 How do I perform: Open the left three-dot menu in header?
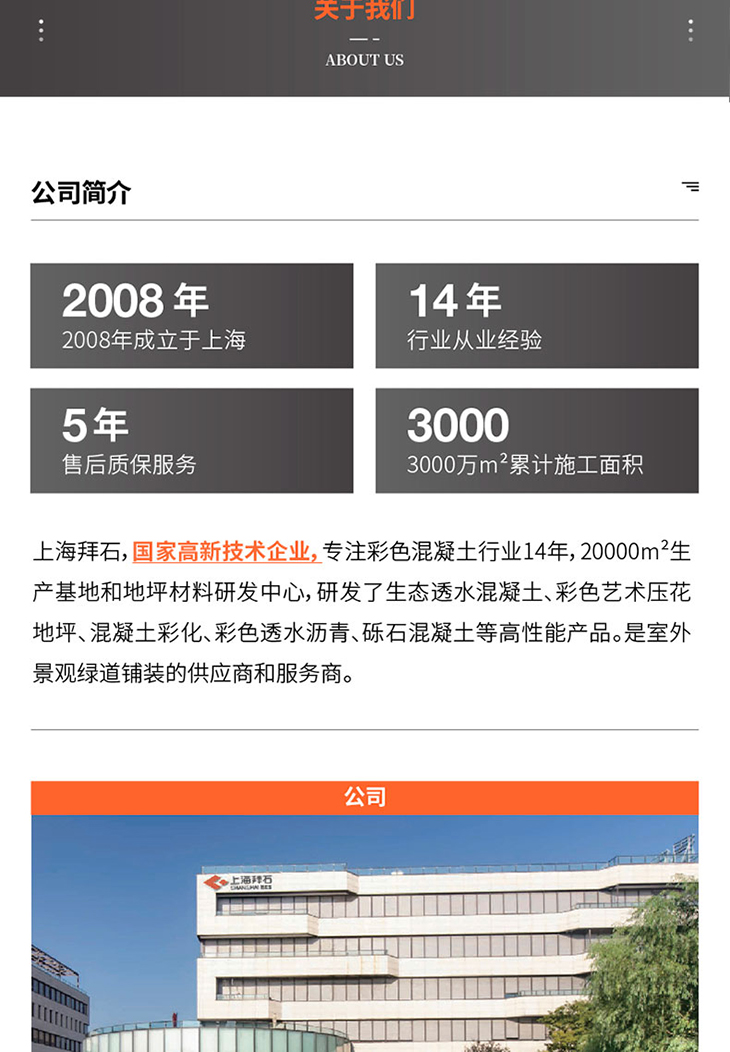41,30
